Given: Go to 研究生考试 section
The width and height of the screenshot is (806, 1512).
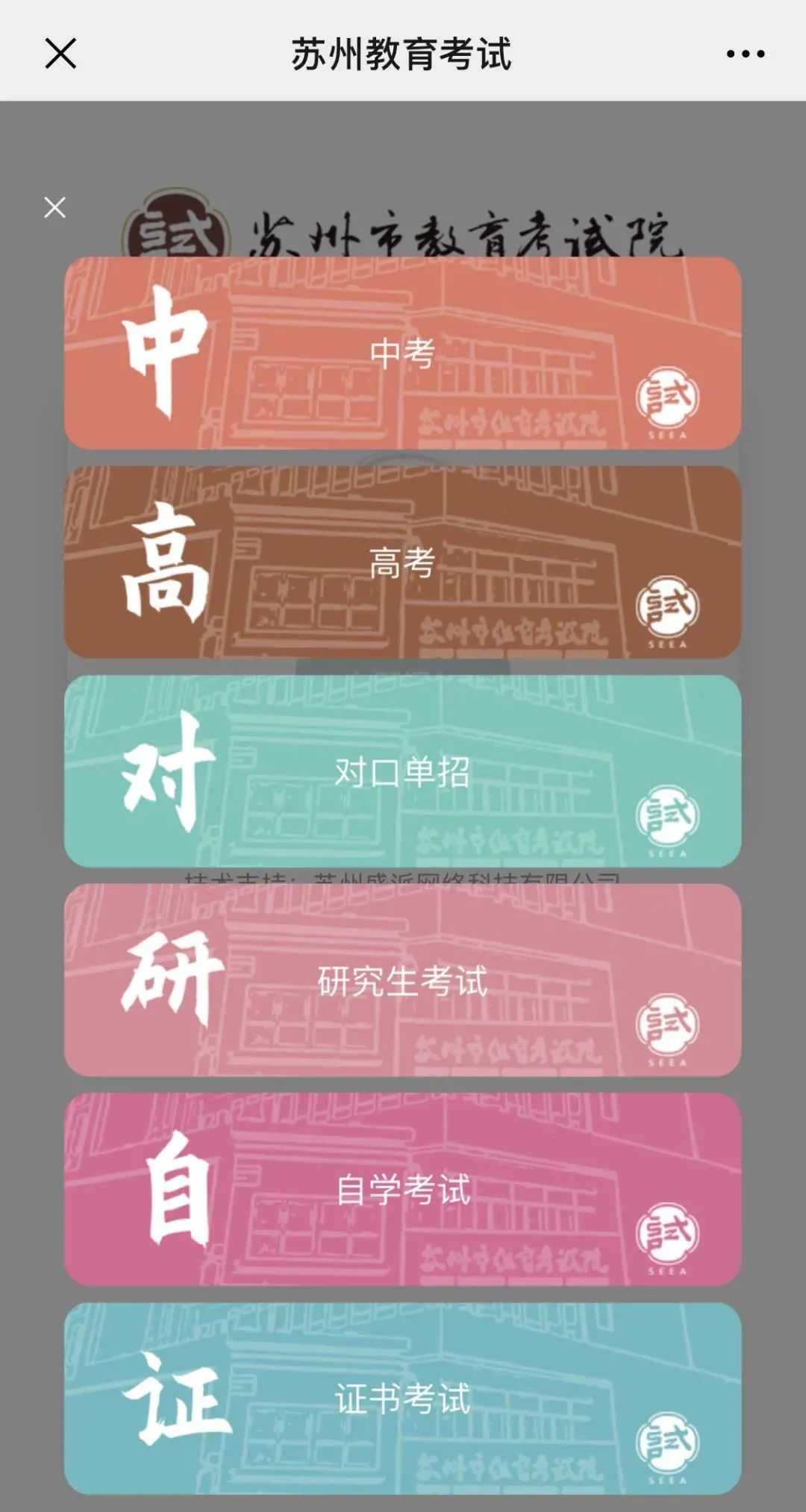Looking at the screenshot, I should 402,980.
